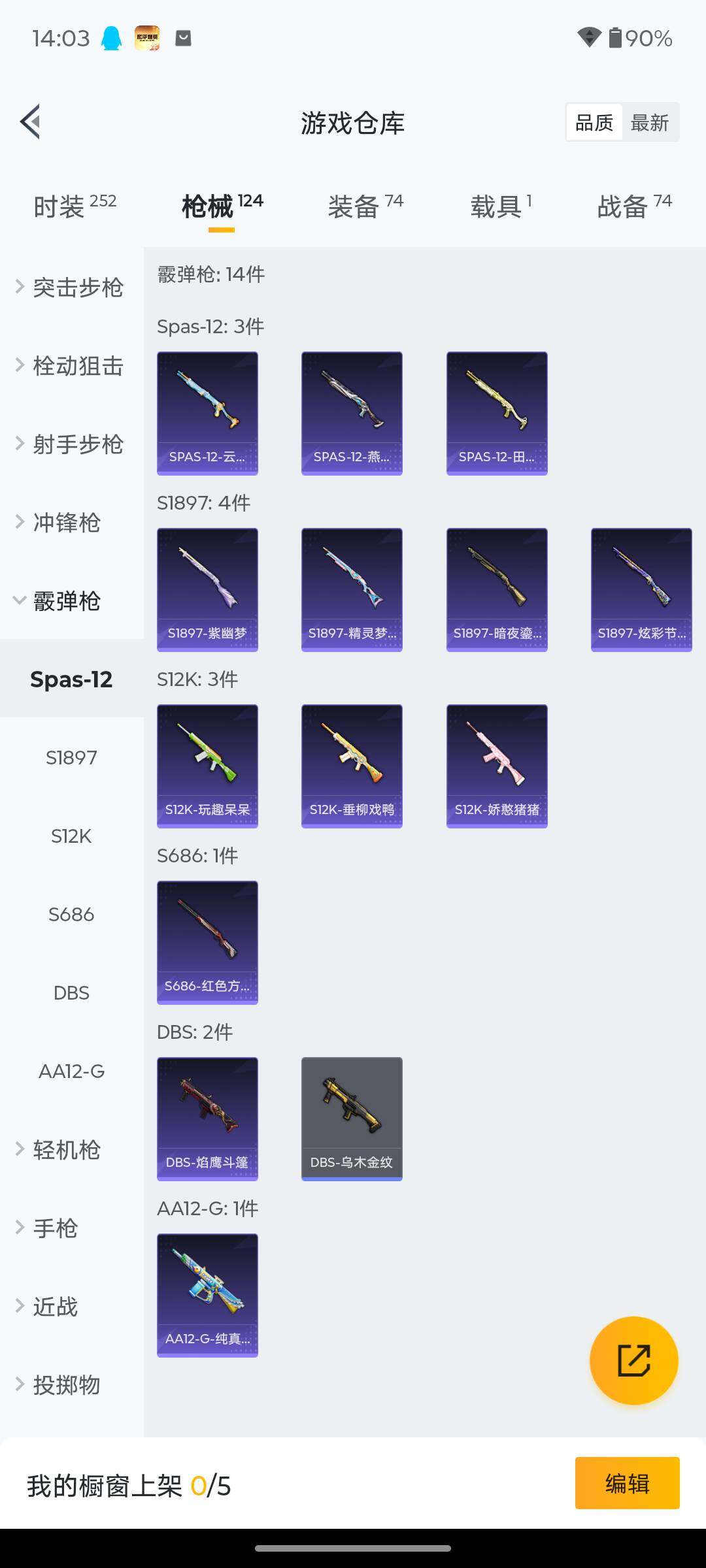Go back using the top-left arrow
This screenshot has width=706, height=1568.
[31, 122]
